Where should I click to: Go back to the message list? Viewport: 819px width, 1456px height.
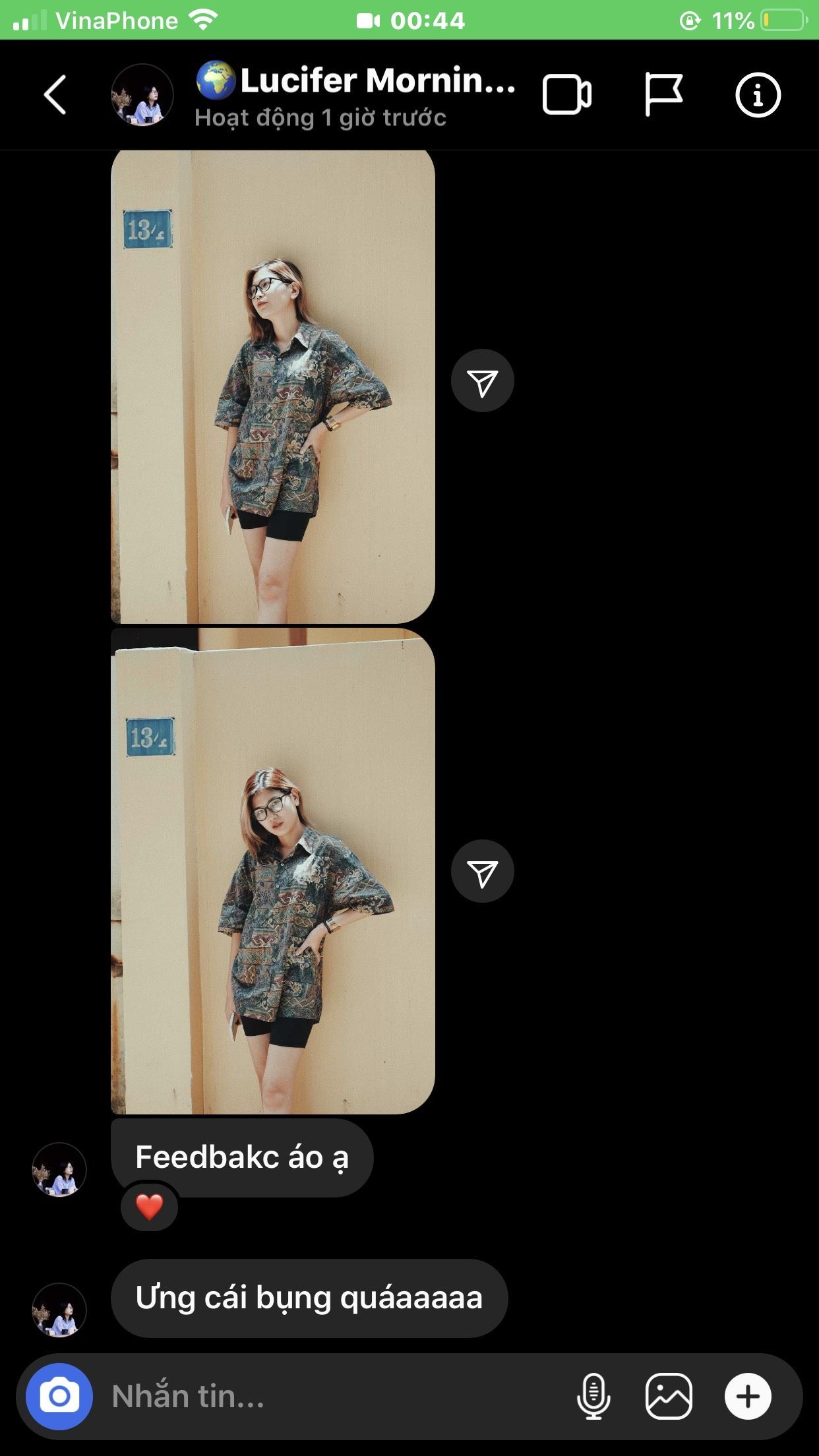coord(55,95)
